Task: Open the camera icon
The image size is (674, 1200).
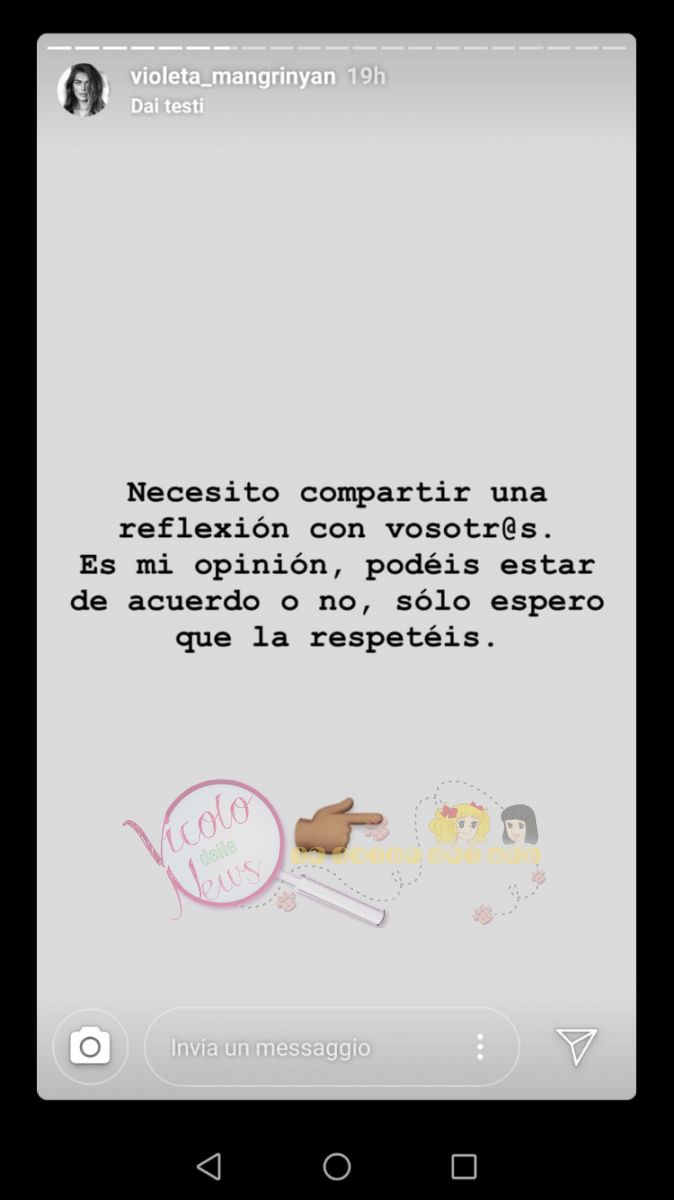Action: [x=90, y=1047]
